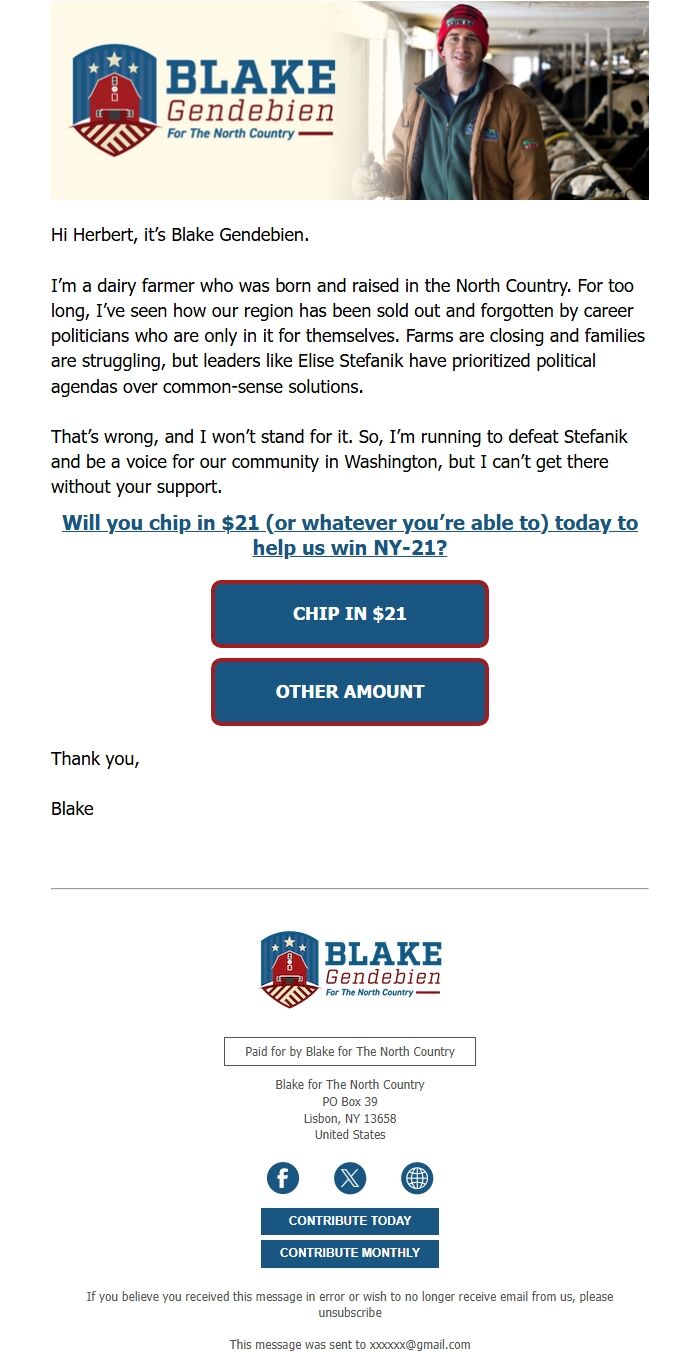
Task: Tap the unsubscribe link in the footer
Action: (x=350, y=1313)
